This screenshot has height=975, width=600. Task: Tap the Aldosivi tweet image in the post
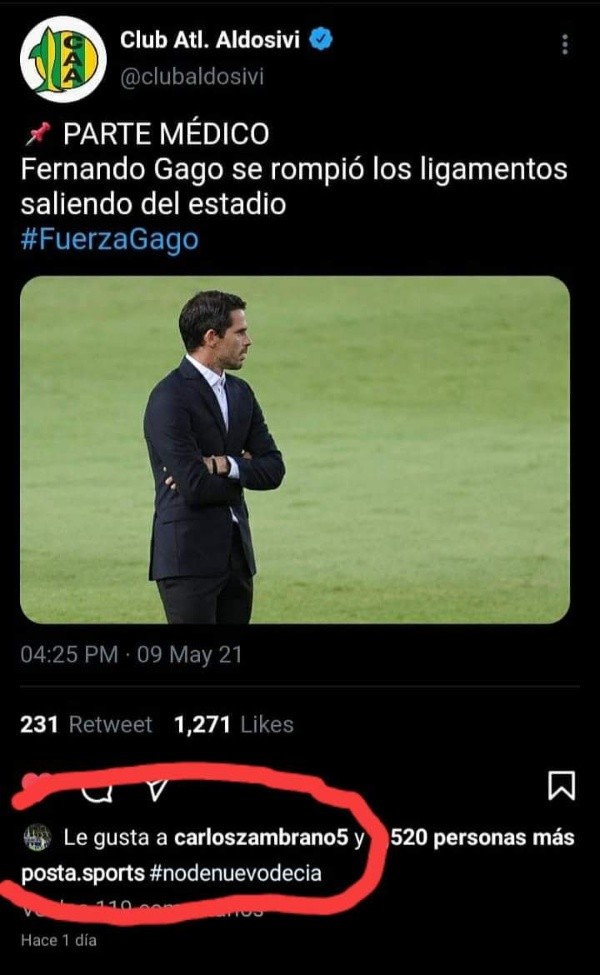[x=295, y=450]
